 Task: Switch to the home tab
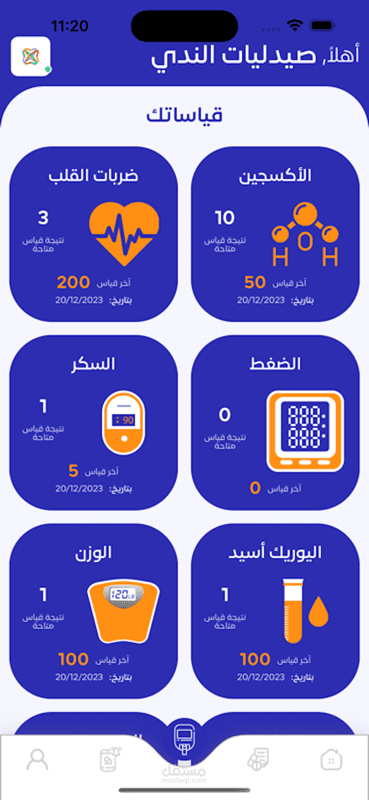coord(331,760)
